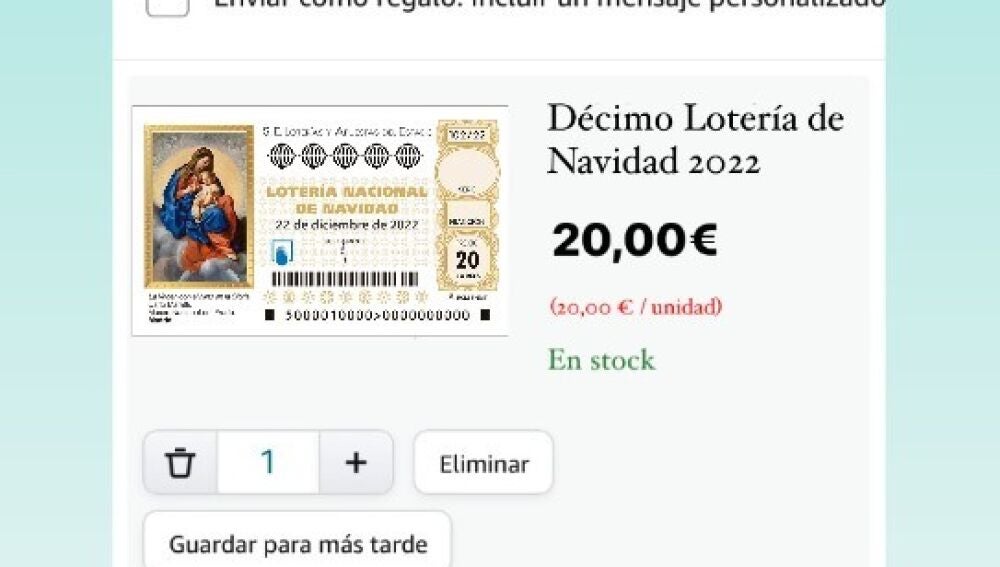Screen dimensions: 1000x567
Task: Check the 'Enviar como regalo' checkbox
Action: coord(167,5)
